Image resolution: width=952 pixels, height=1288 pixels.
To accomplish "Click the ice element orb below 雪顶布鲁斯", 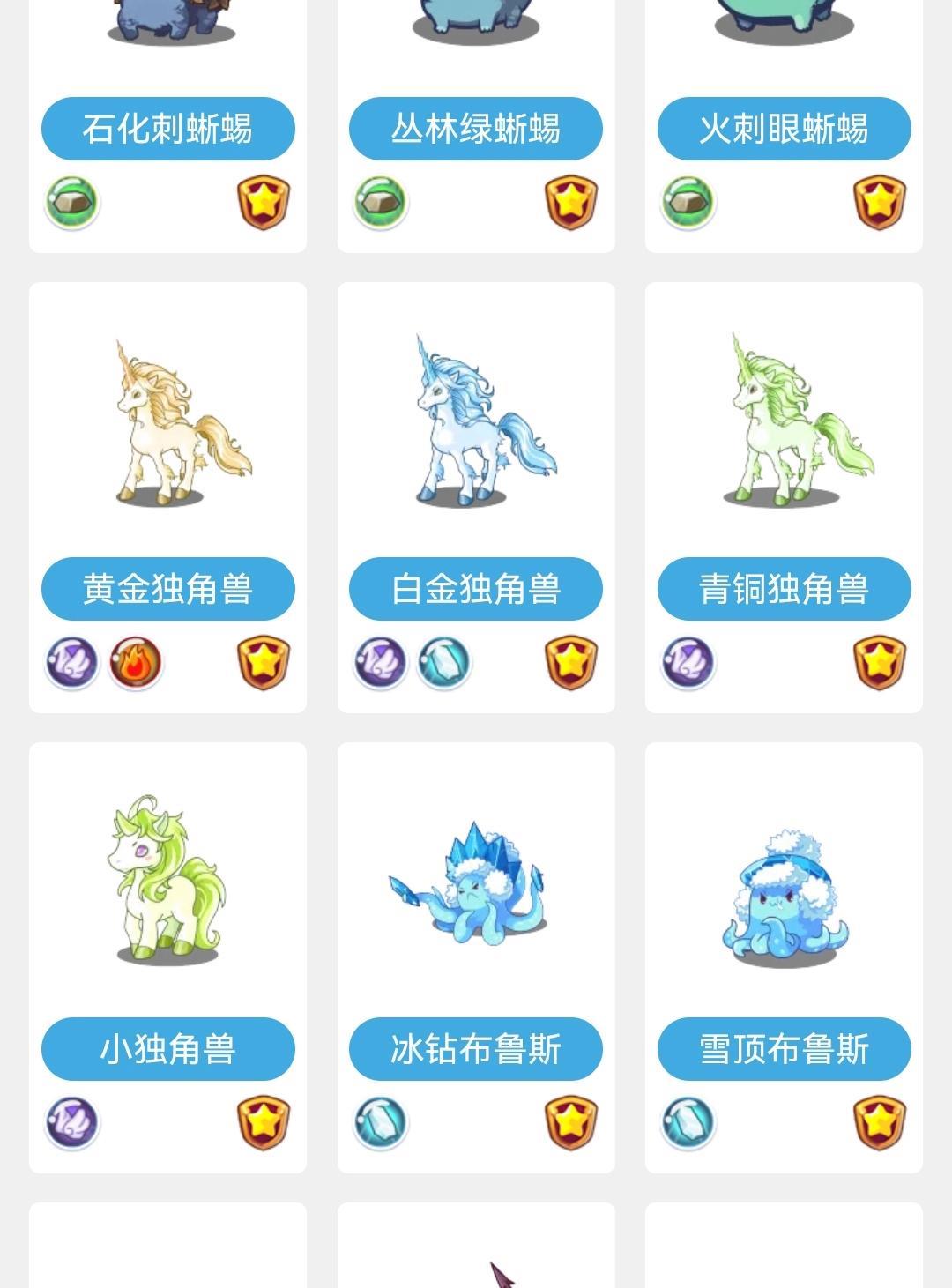I will [x=688, y=1120].
